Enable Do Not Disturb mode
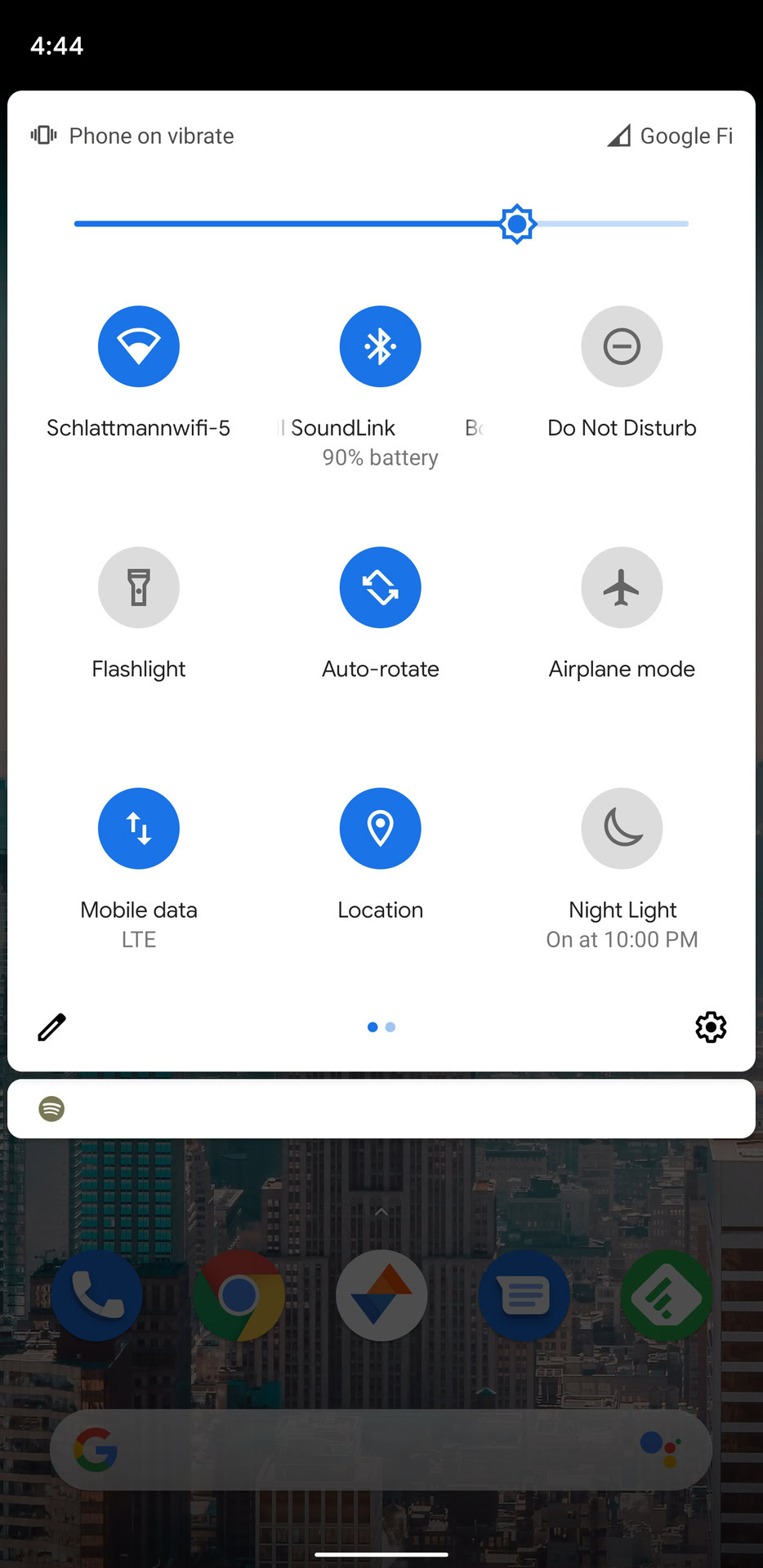 pyautogui.click(x=622, y=346)
